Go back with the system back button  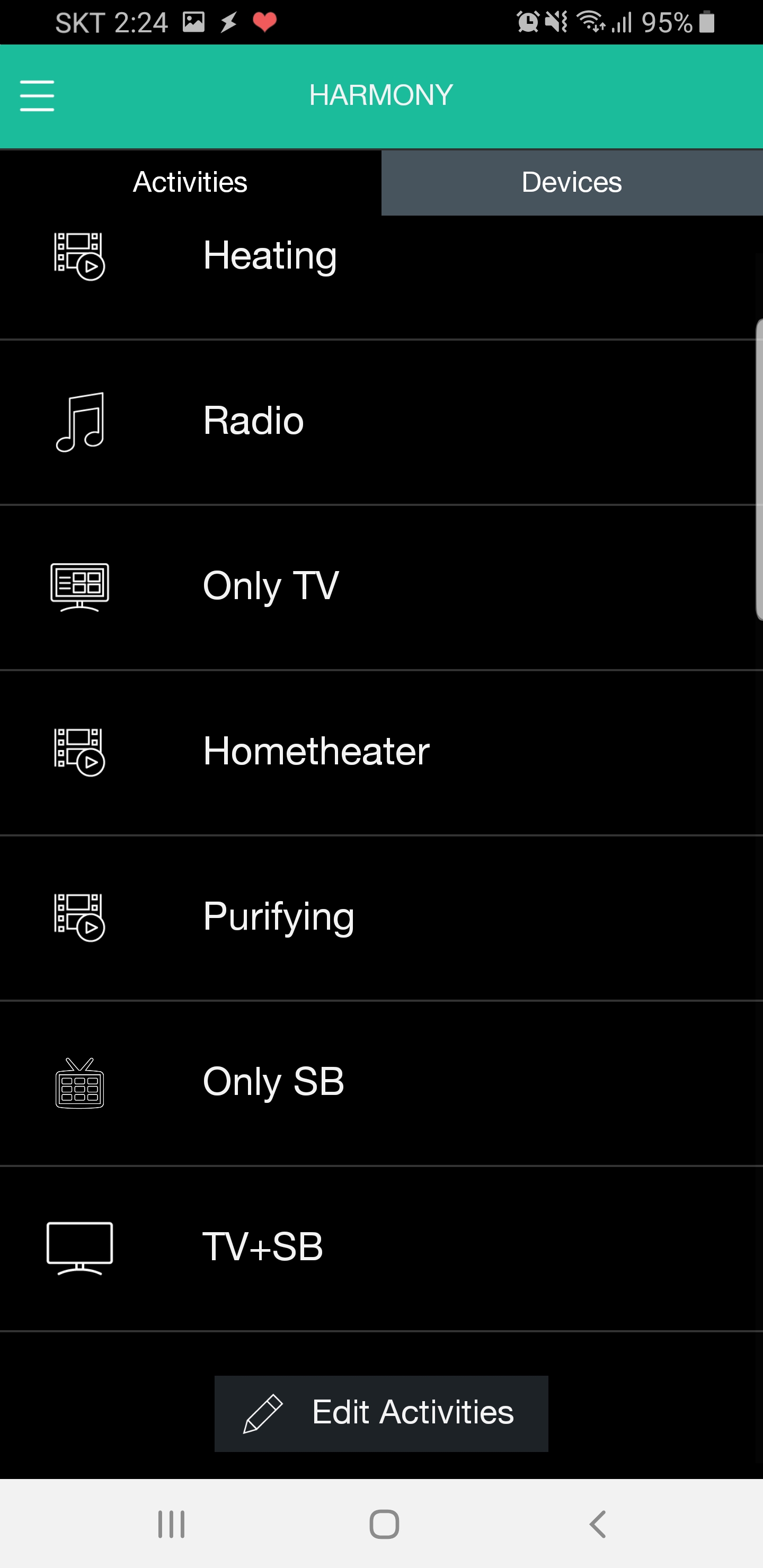[597, 1524]
